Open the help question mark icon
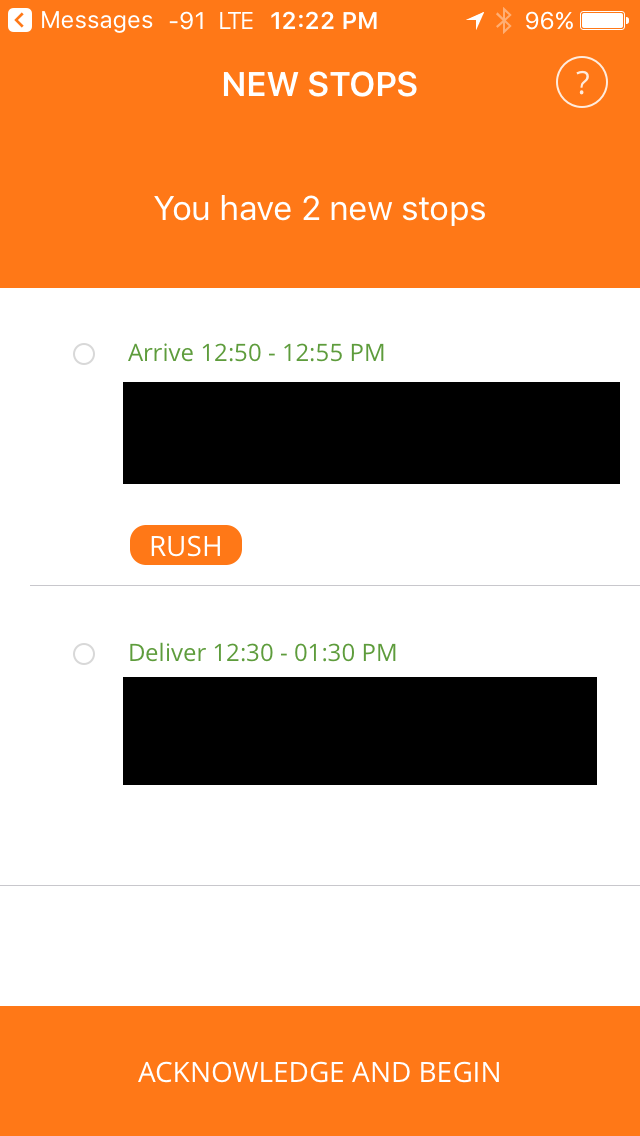The width and height of the screenshot is (640, 1136). (x=581, y=83)
